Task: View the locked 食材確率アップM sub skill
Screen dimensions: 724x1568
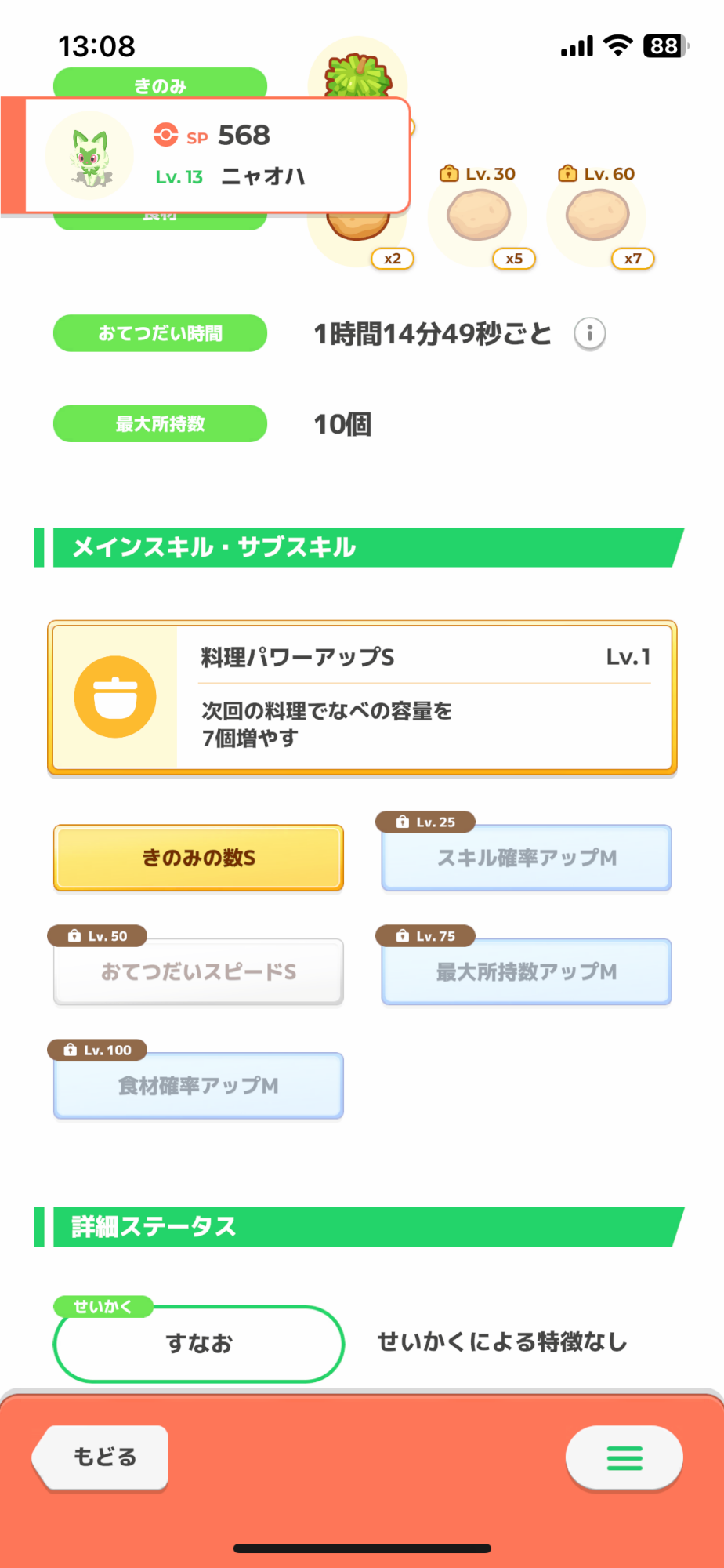Action: click(x=198, y=1086)
